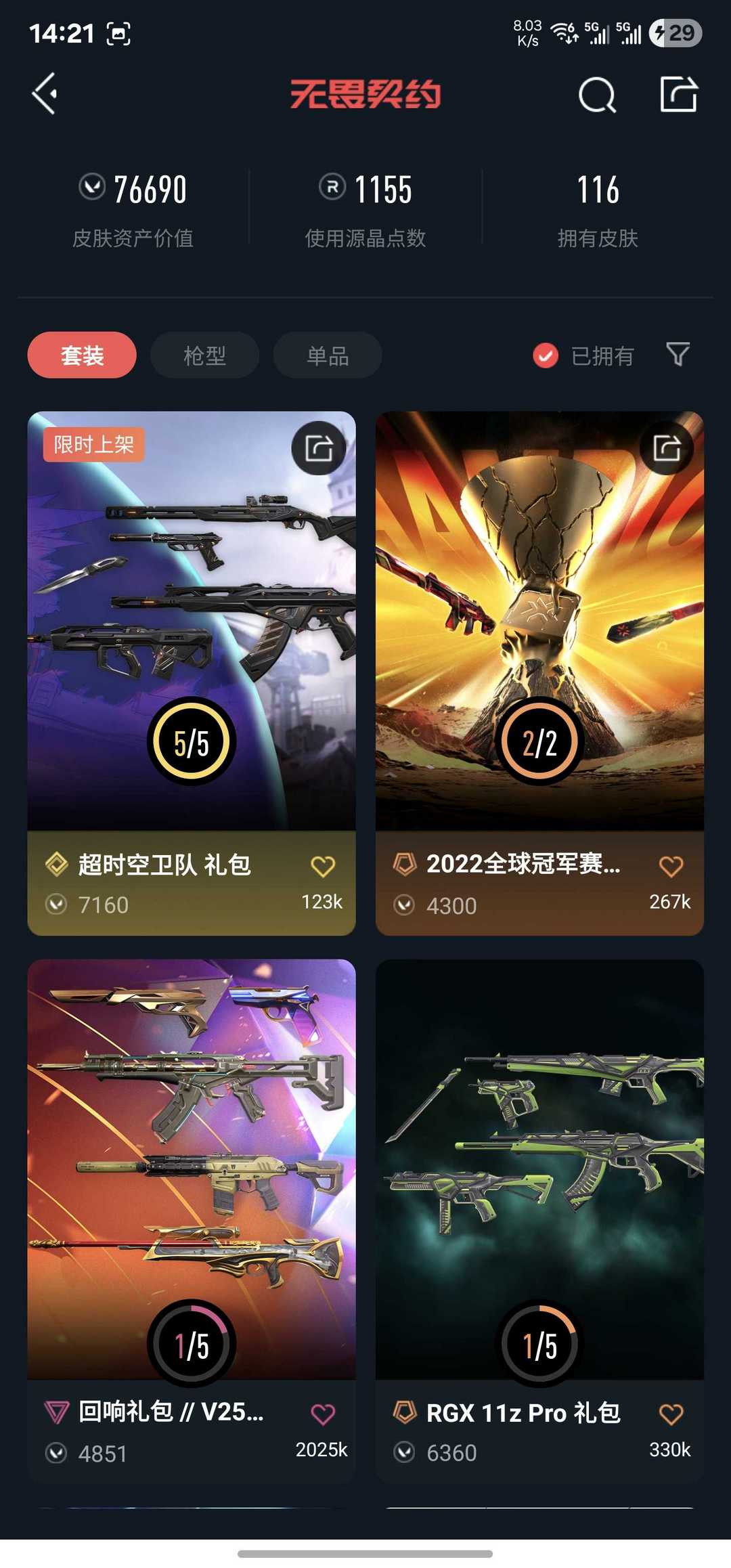Like the RGX 11z Pro 礼包 bundle
This screenshot has width=731, height=1568.
coord(671,1414)
